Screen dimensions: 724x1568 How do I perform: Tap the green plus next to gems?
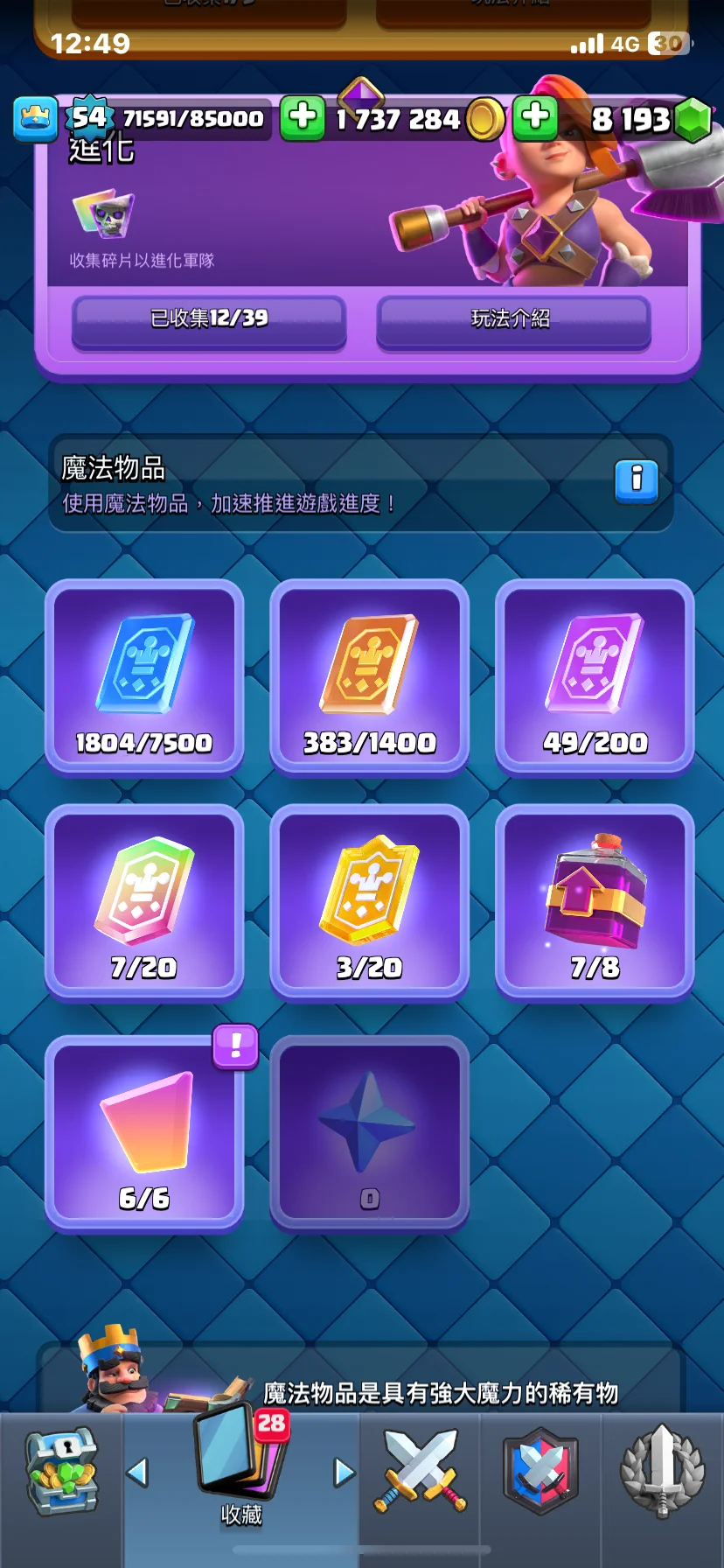(535, 118)
